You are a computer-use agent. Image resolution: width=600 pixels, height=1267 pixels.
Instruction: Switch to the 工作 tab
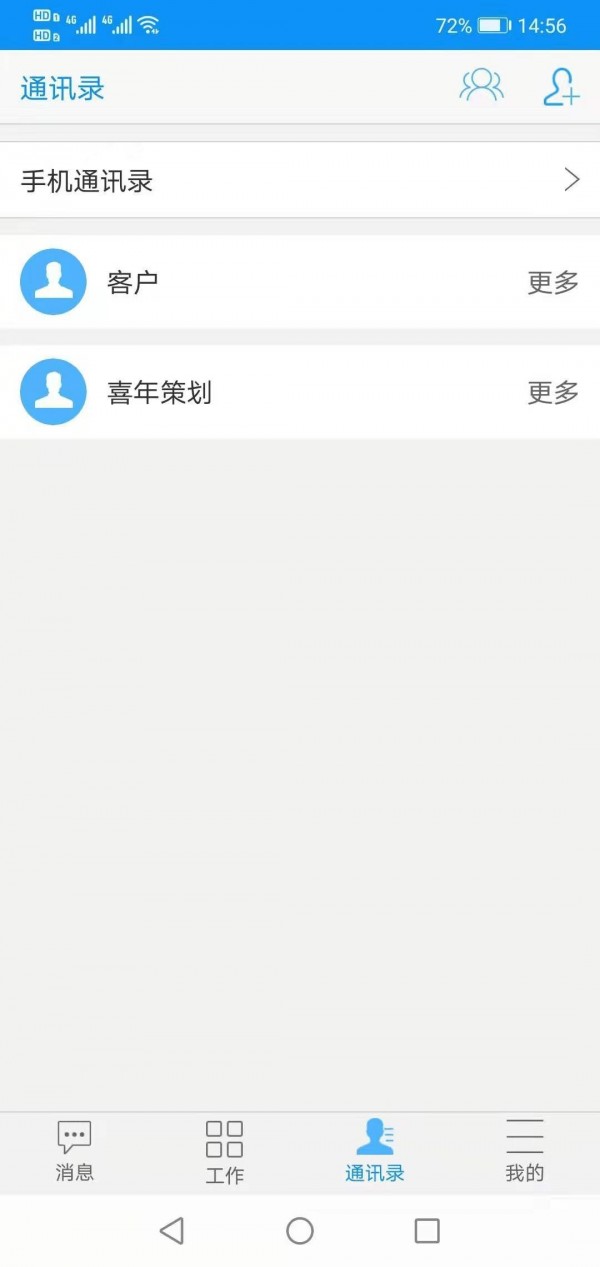(x=224, y=1151)
